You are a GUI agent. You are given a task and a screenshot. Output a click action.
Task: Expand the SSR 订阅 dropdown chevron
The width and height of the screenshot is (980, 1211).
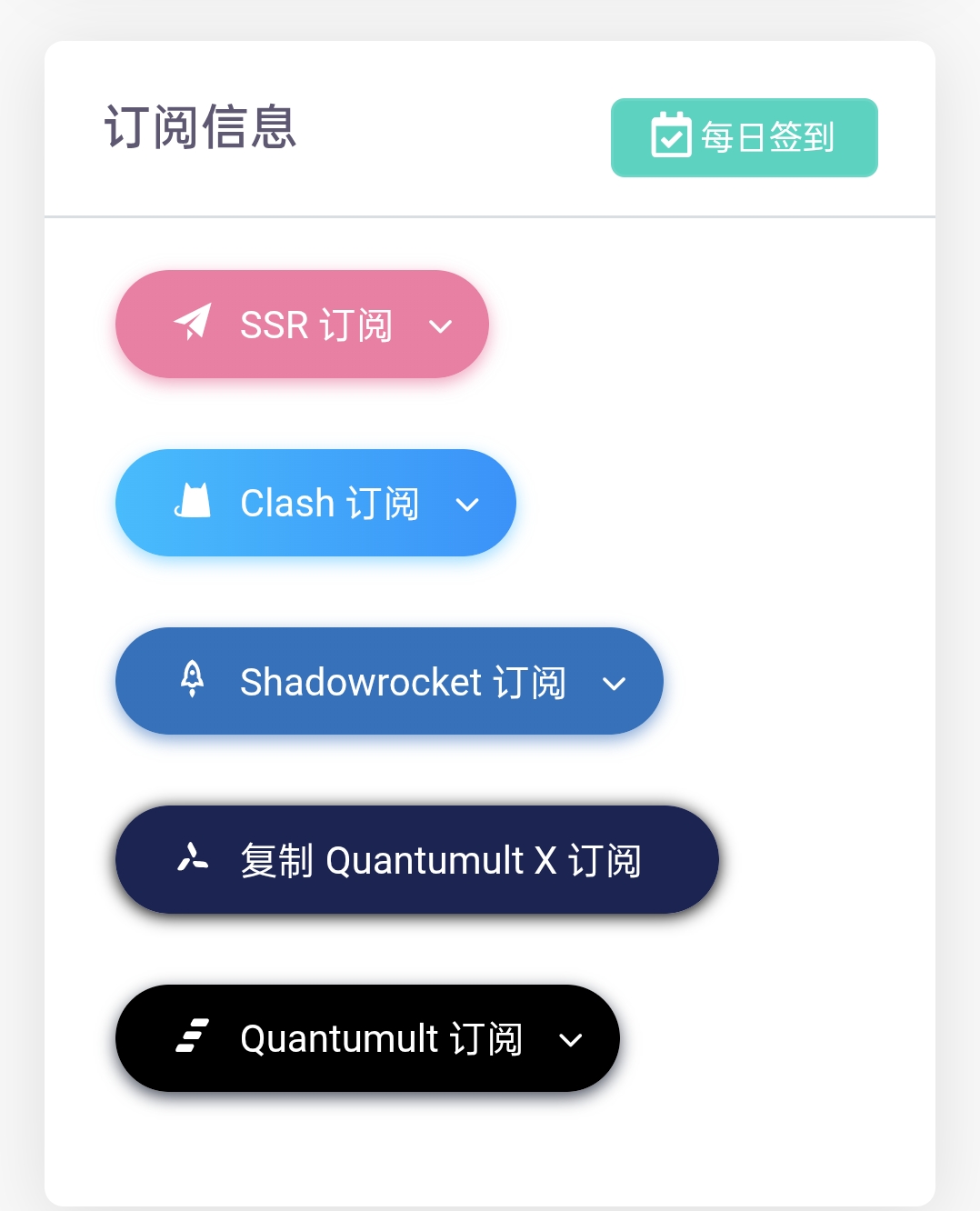click(x=441, y=327)
